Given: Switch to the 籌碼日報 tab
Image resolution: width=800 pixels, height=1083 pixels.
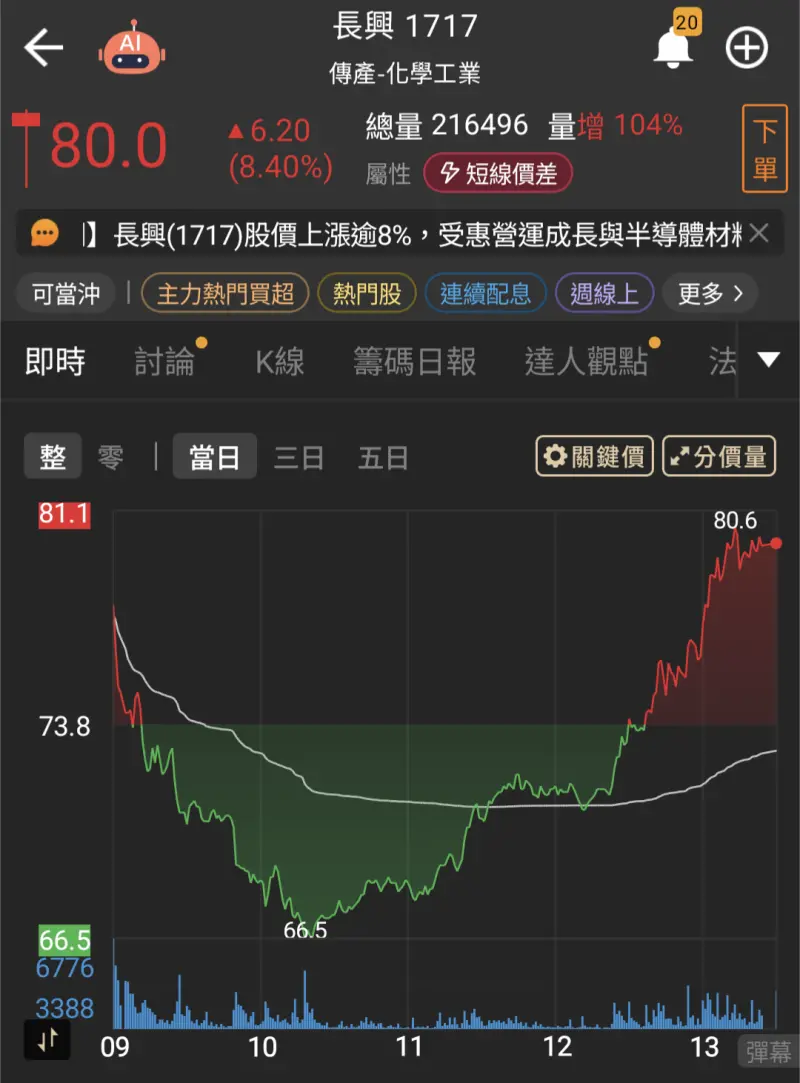Looking at the screenshot, I should [414, 361].
